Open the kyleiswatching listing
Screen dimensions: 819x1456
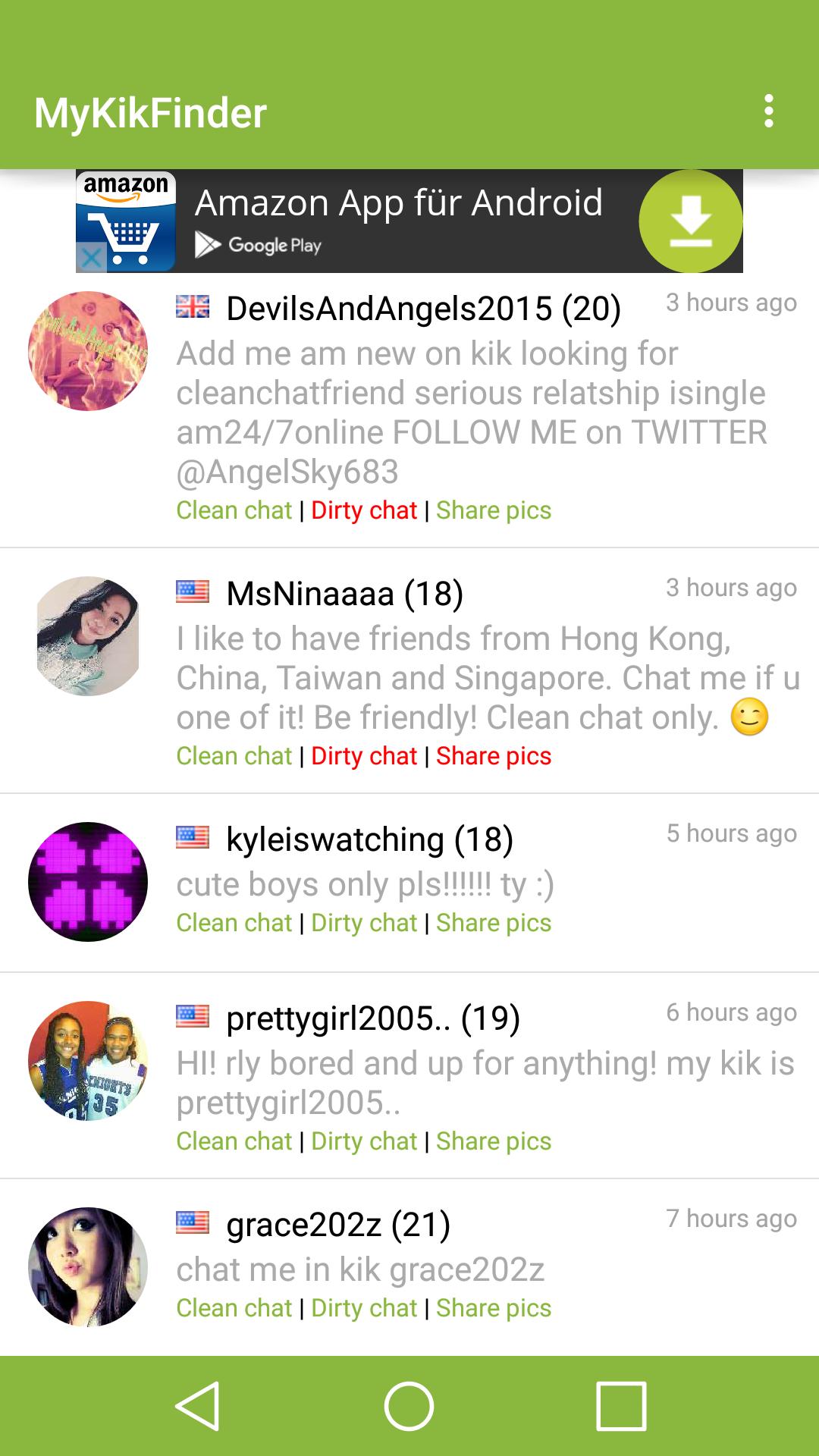(369, 839)
